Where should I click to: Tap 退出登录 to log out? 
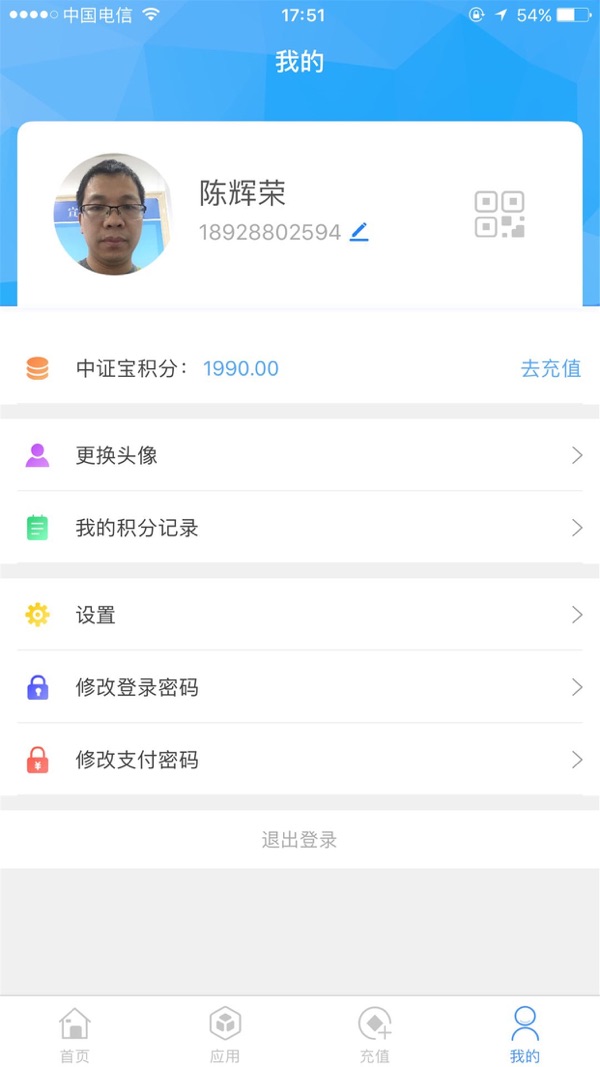coord(300,840)
